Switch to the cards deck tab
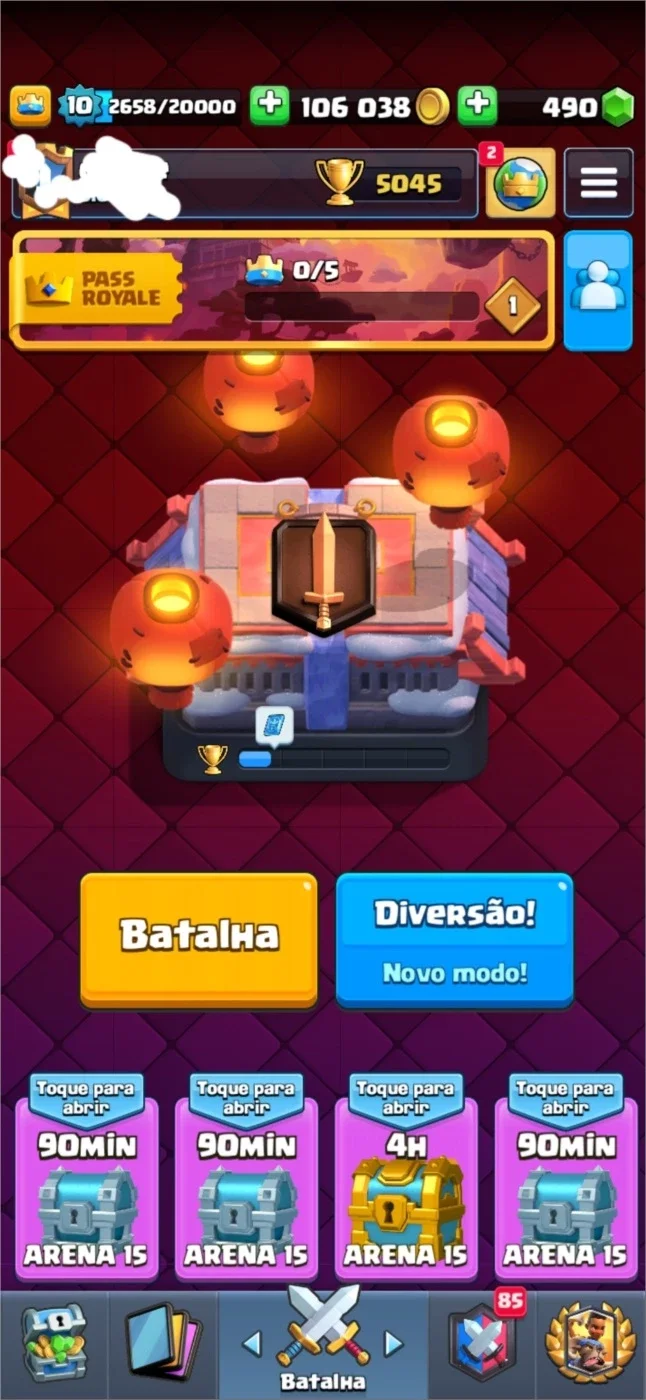Viewport: 646px width, 1400px height. click(x=163, y=1342)
